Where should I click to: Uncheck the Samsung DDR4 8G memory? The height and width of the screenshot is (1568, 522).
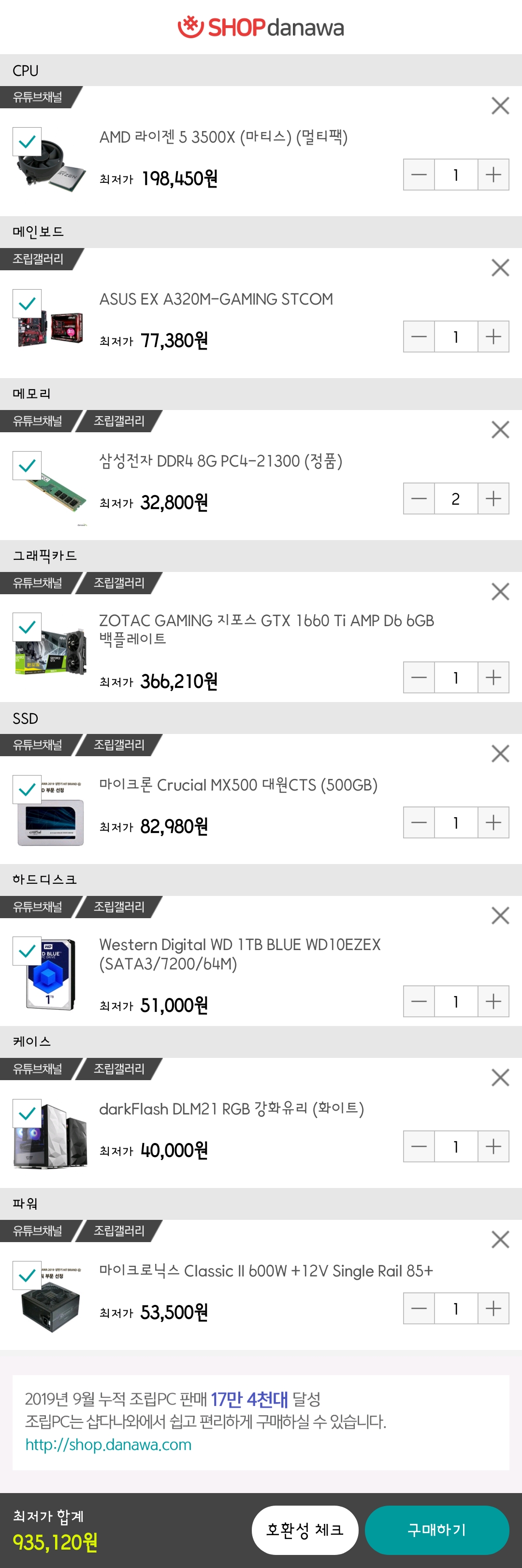tap(27, 466)
